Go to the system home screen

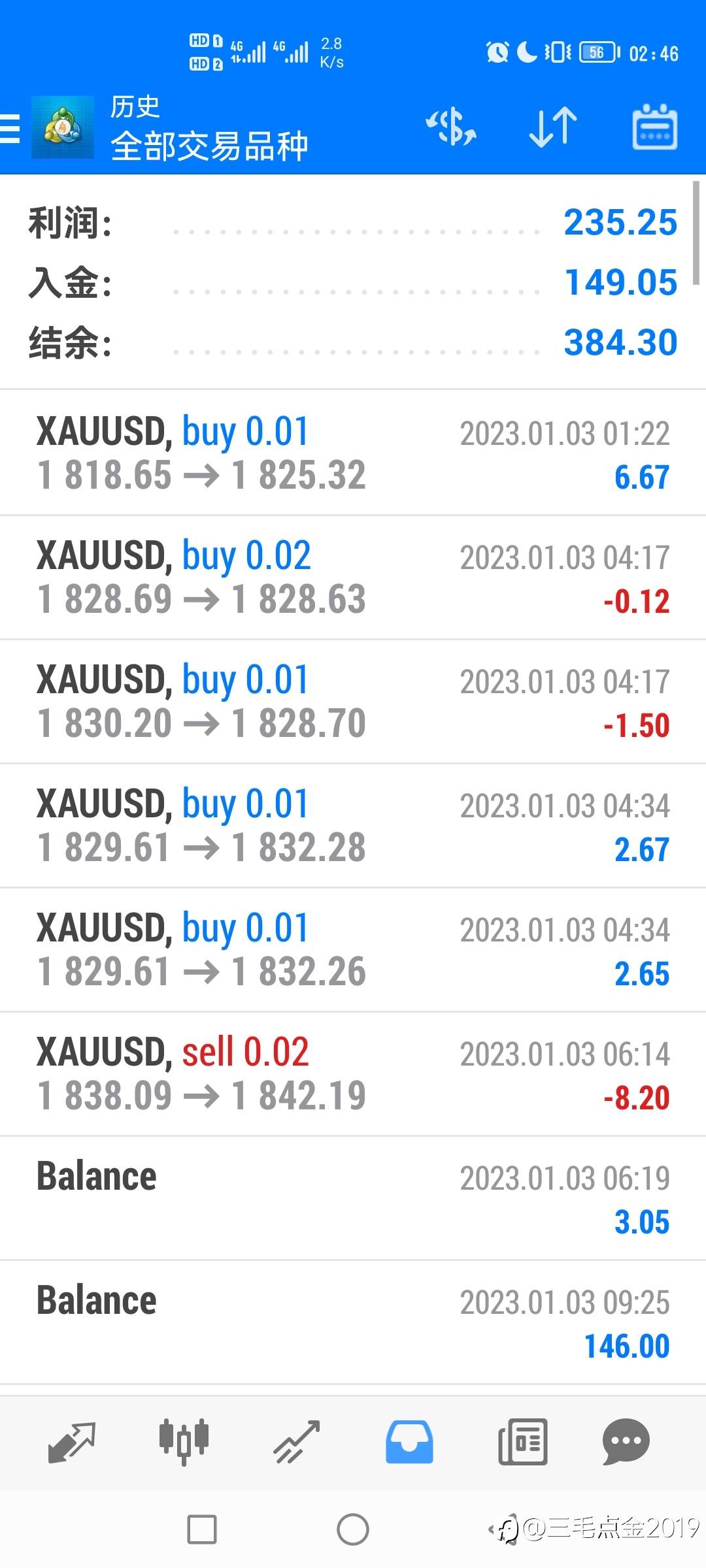[353, 1529]
